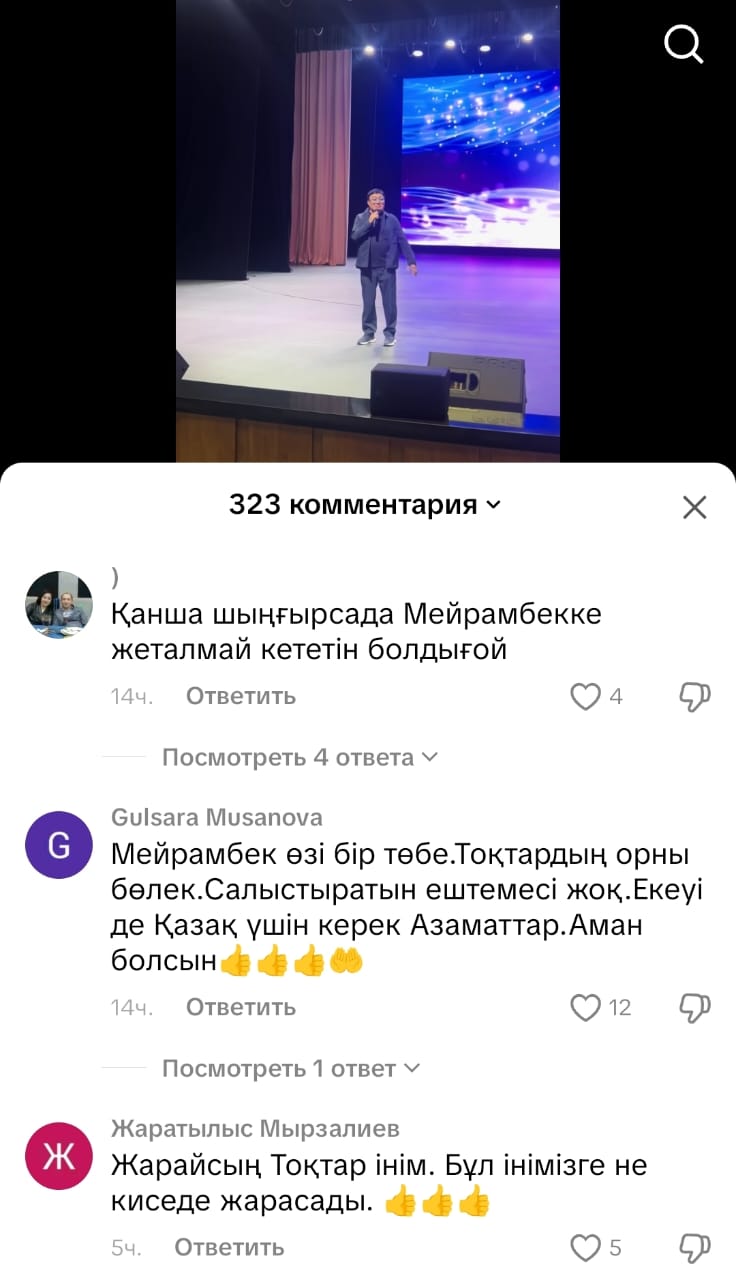This screenshot has width=736, height=1280.
Task: Open search with the magnifier icon
Action: (684, 43)
